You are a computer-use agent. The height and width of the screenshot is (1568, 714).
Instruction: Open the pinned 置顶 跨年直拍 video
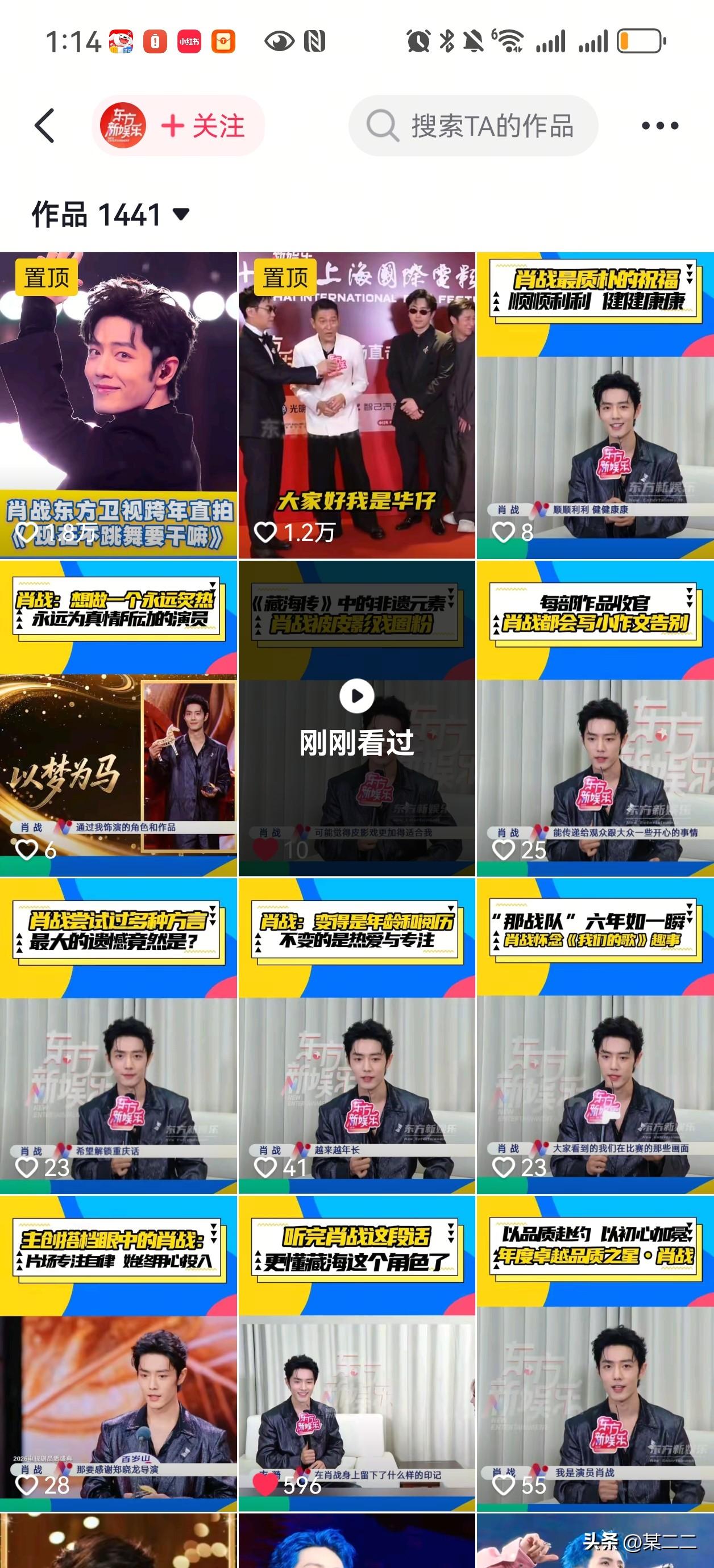pyautogui.click(x=118, y=402)
